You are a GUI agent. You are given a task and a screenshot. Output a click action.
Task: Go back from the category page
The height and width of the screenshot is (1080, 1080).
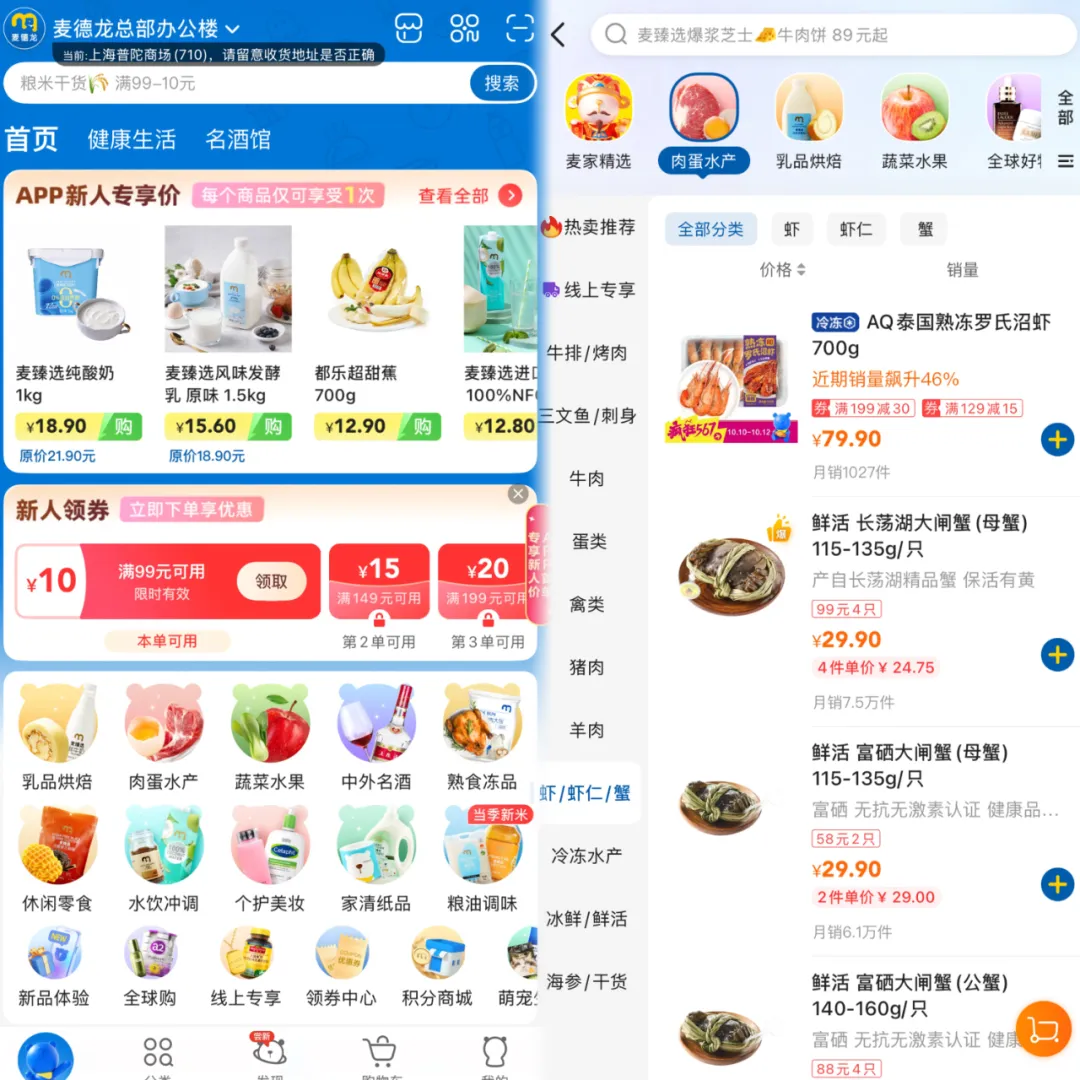click(558, 36)
